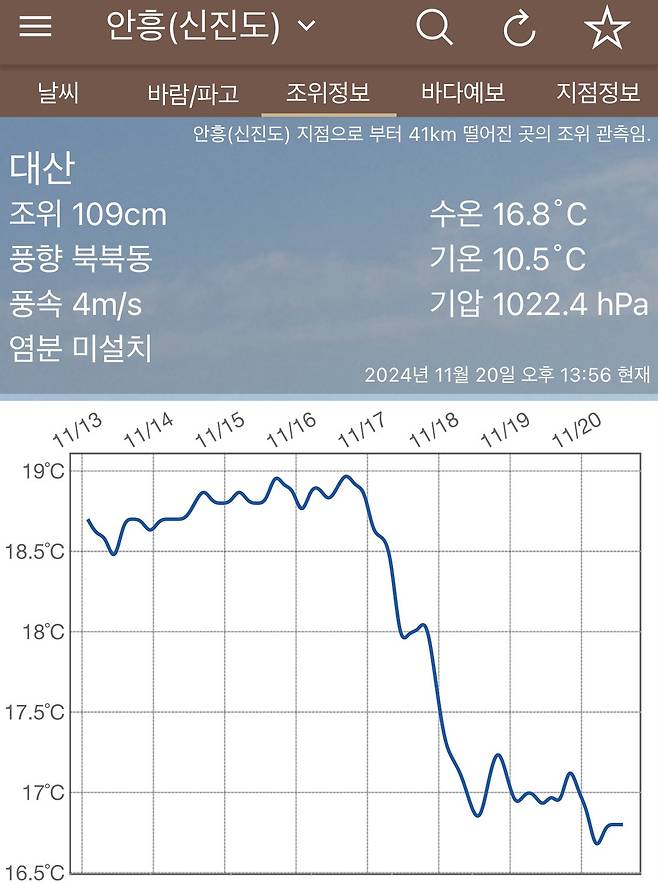Select the 조위정보 tab
The height and width of the screenshot is (883, 658).
coord(328,94)
